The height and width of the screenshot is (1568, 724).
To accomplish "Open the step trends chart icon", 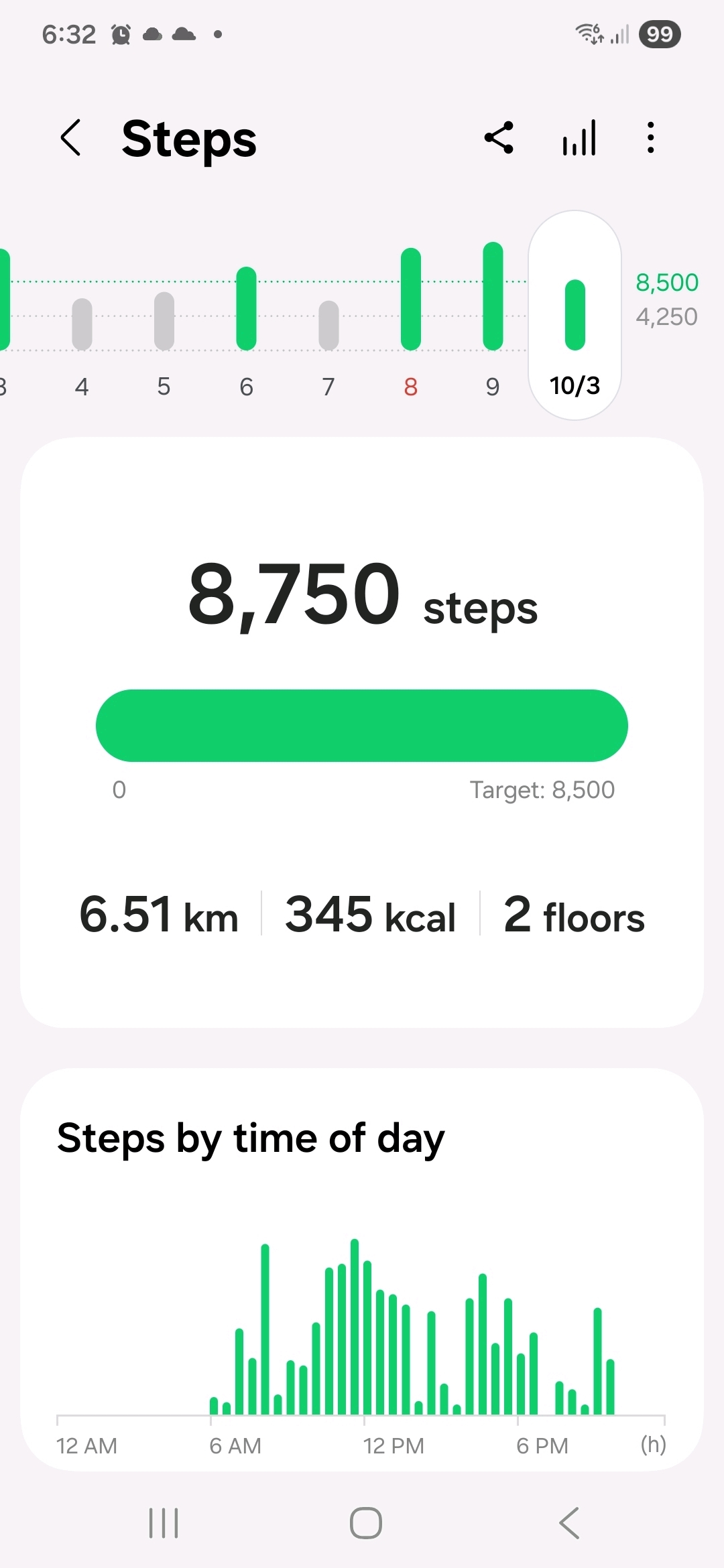I will point(579,138).
